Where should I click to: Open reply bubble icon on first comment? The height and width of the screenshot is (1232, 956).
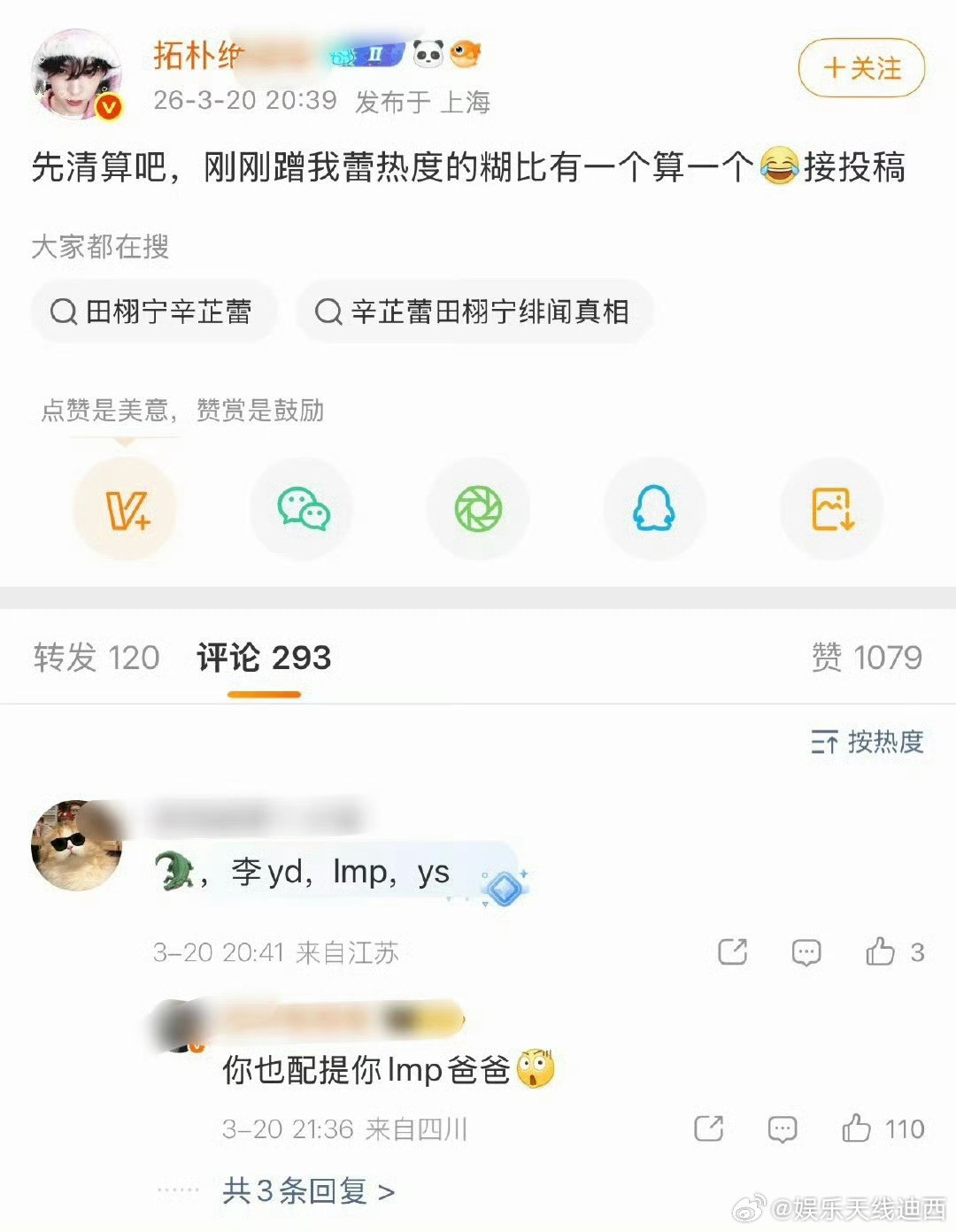pos(806,952)
